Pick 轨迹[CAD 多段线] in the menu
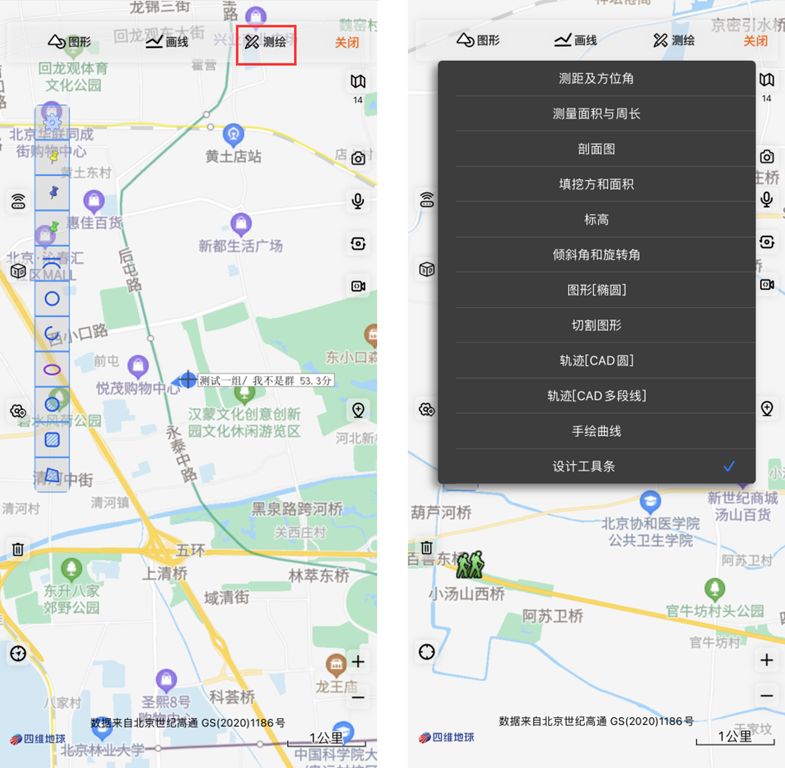This screenshot has width=785, height=768. click(596, 396)
